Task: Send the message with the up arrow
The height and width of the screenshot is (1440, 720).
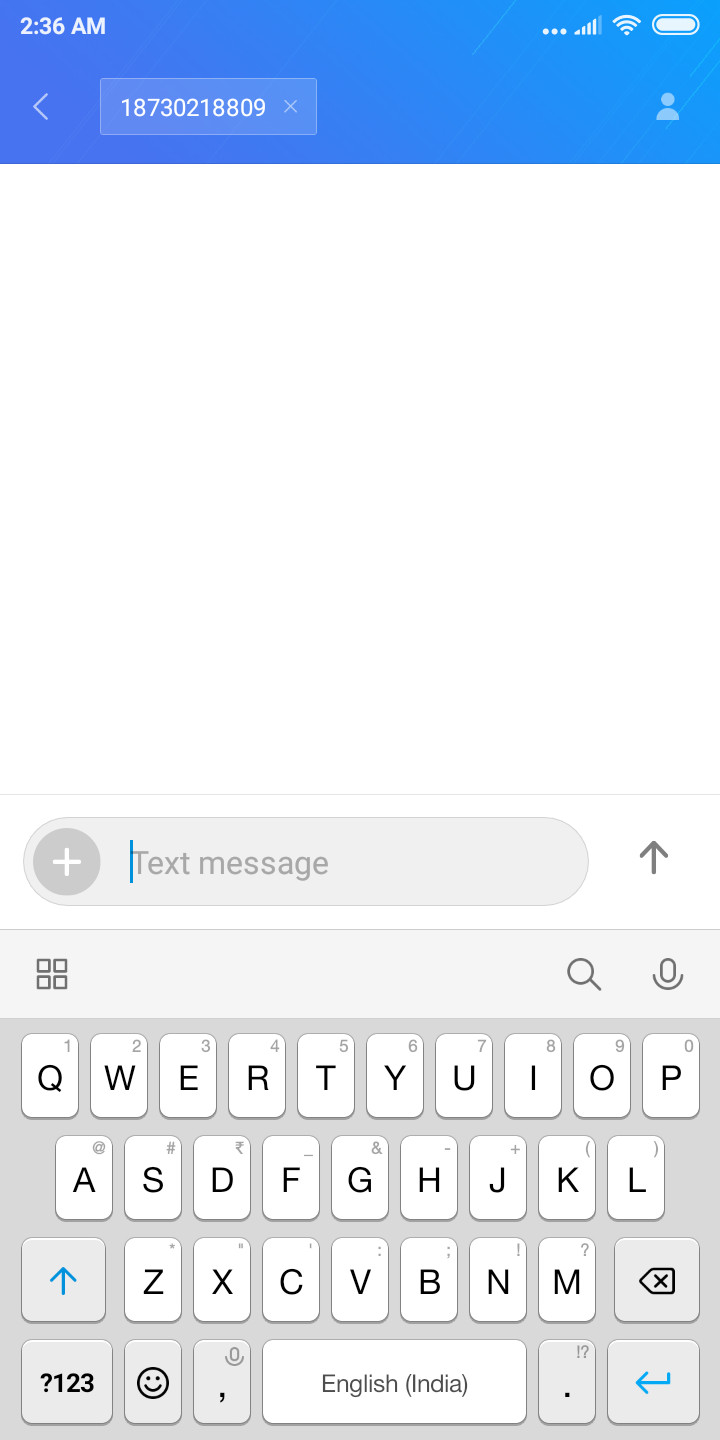Action: pos(653,857)
